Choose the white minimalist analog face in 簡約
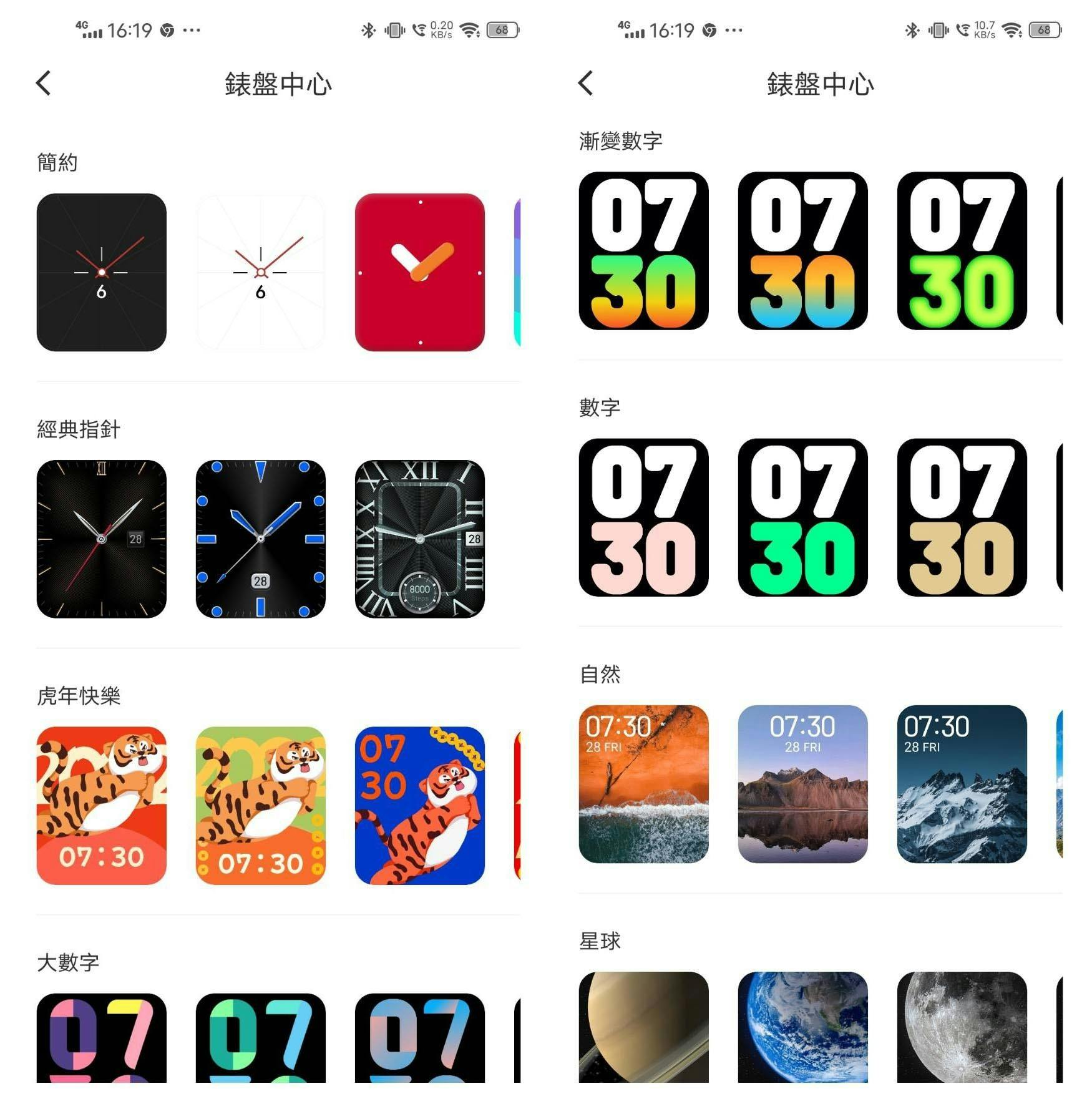The width and height of the screenshot is (1092, 1119). click(x=260, y=272)
